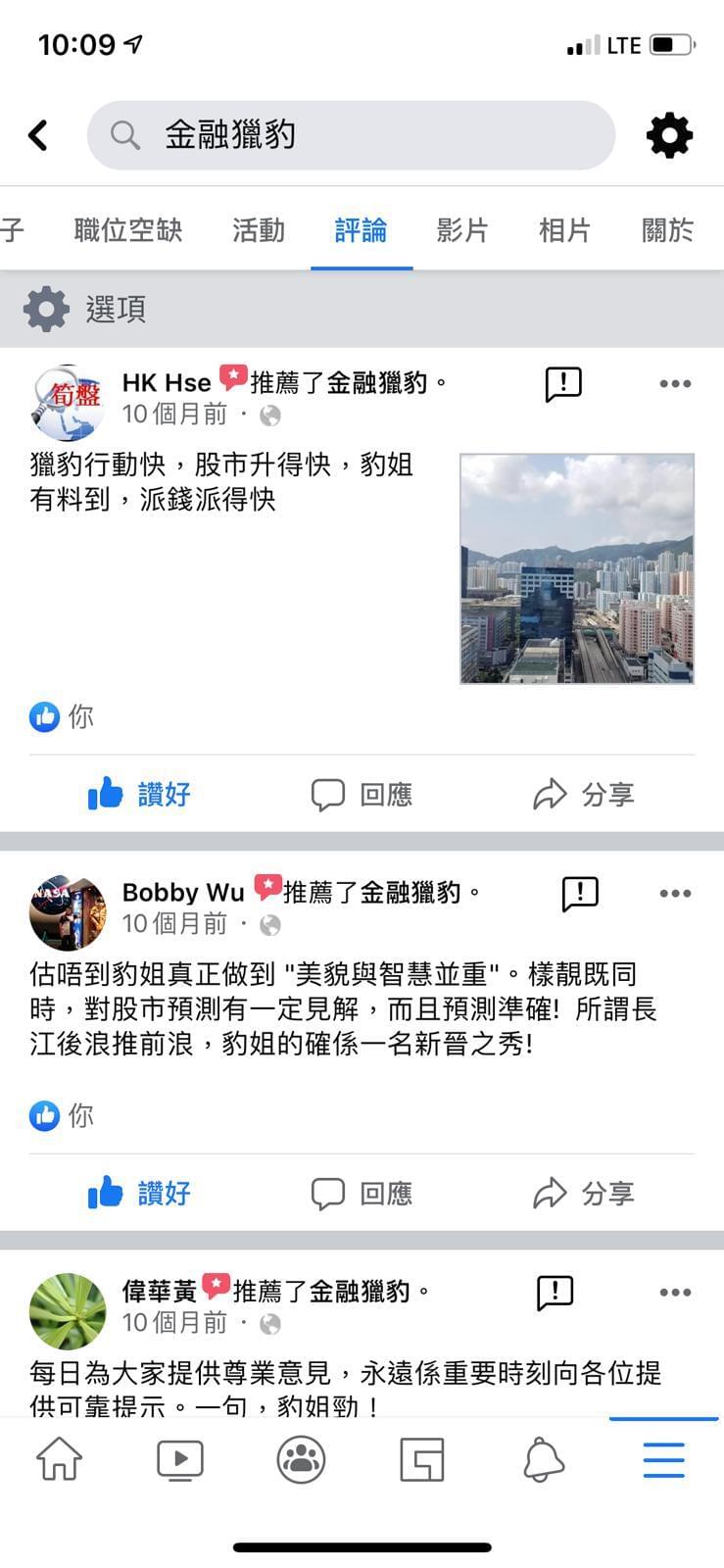Viewport: 724px width, 1568px height.
Task: Open the groups tab in bottom bar
Action: (x=301, y=1460)
